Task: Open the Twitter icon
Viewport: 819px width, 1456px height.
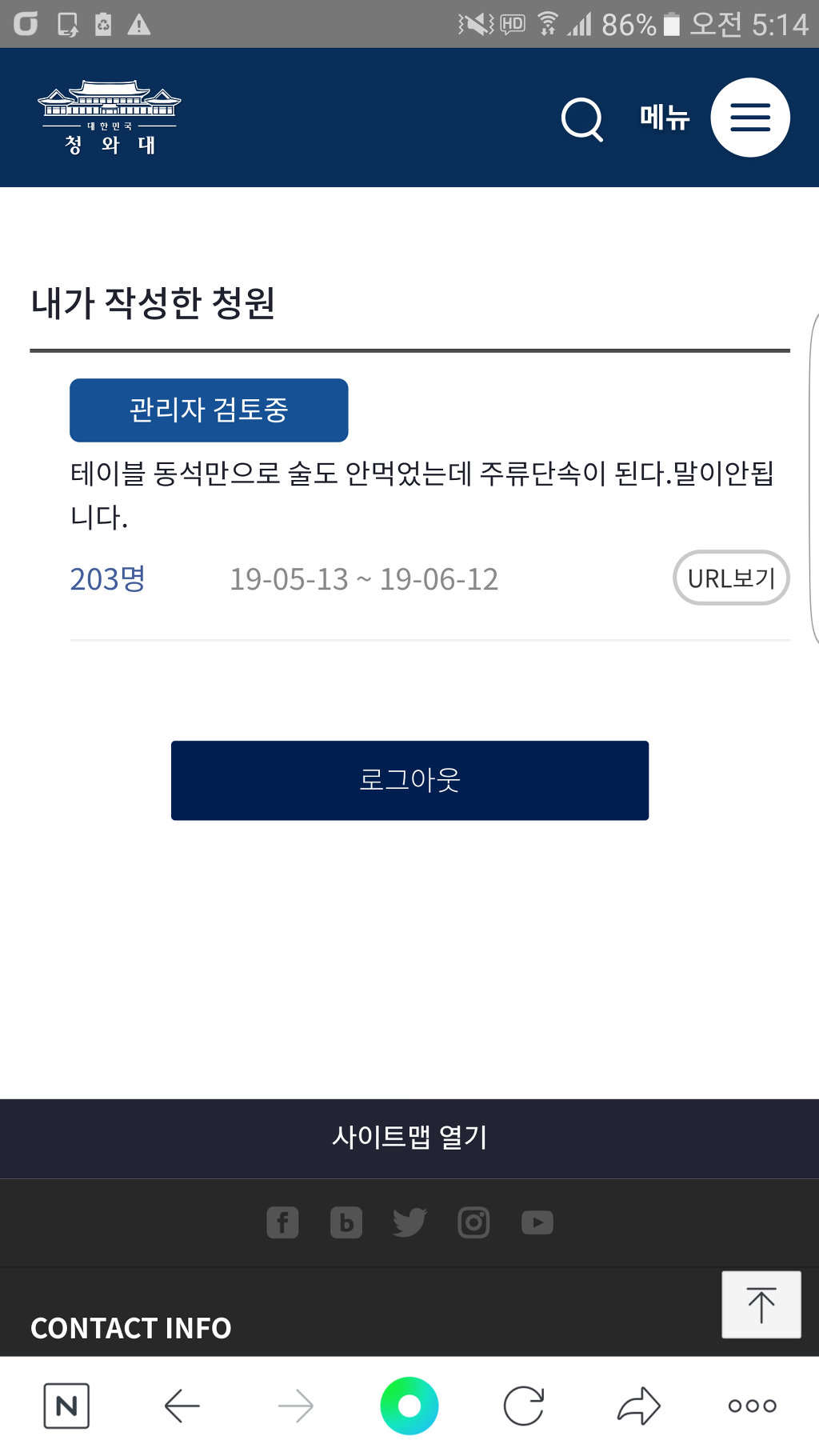Action: (x=409, y=1222)
